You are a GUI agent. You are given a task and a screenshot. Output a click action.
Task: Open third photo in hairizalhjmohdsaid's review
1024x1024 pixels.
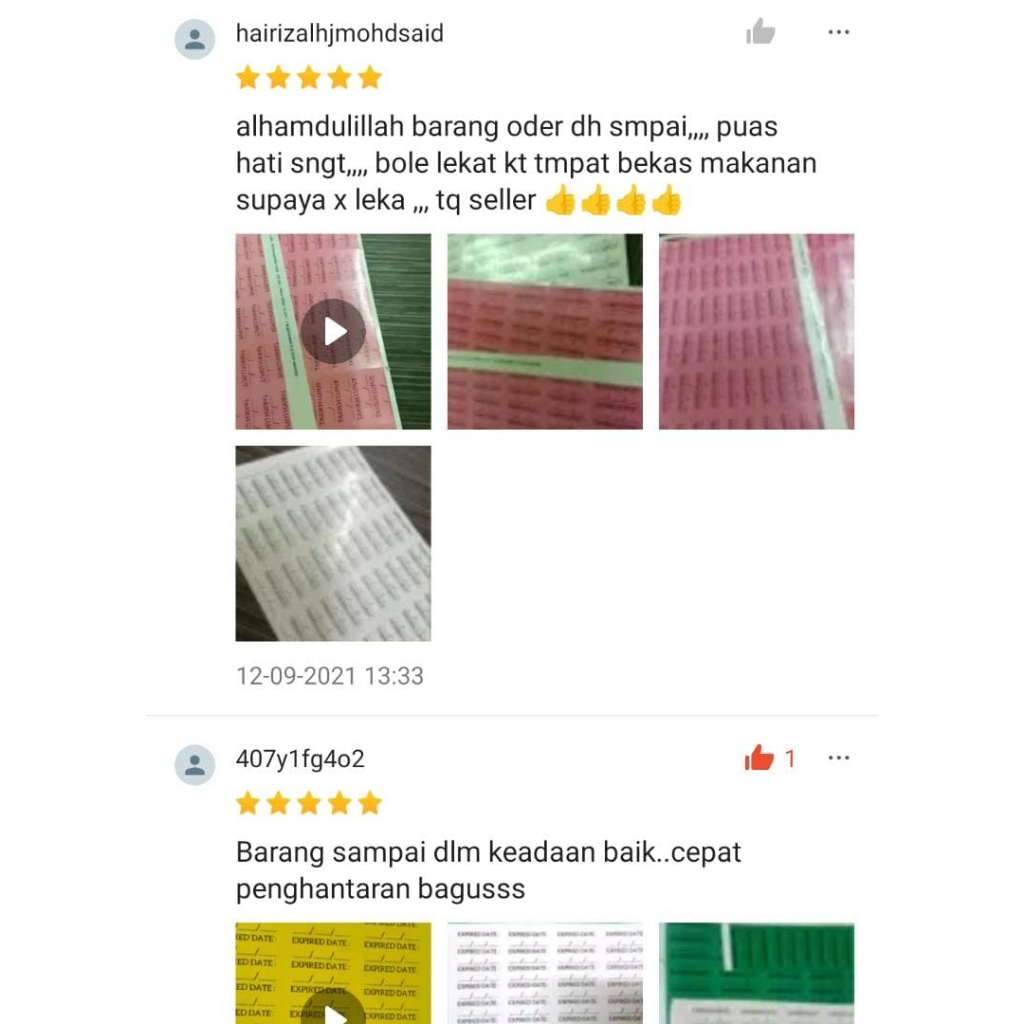point(756,331)
